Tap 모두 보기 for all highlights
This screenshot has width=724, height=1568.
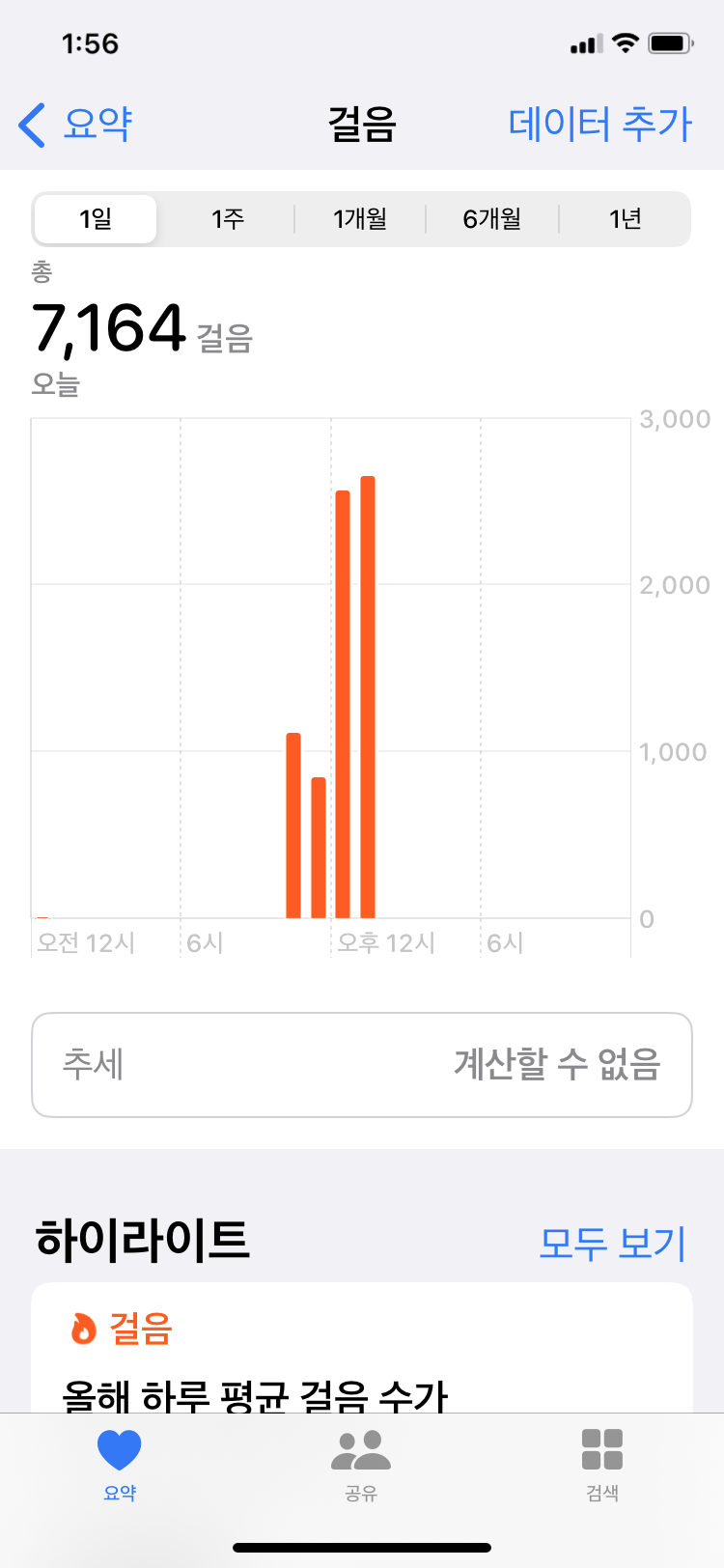pos(612,1243)
